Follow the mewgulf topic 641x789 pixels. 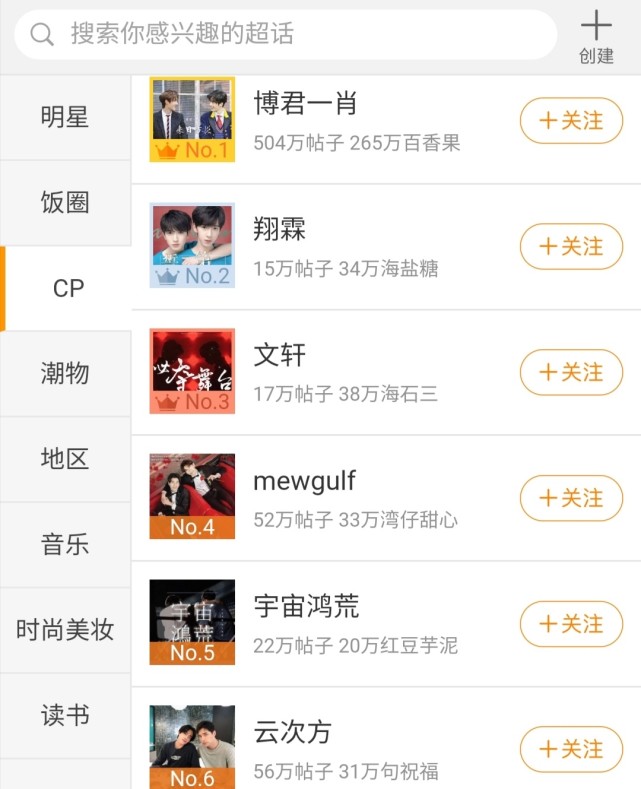(571, 498)
